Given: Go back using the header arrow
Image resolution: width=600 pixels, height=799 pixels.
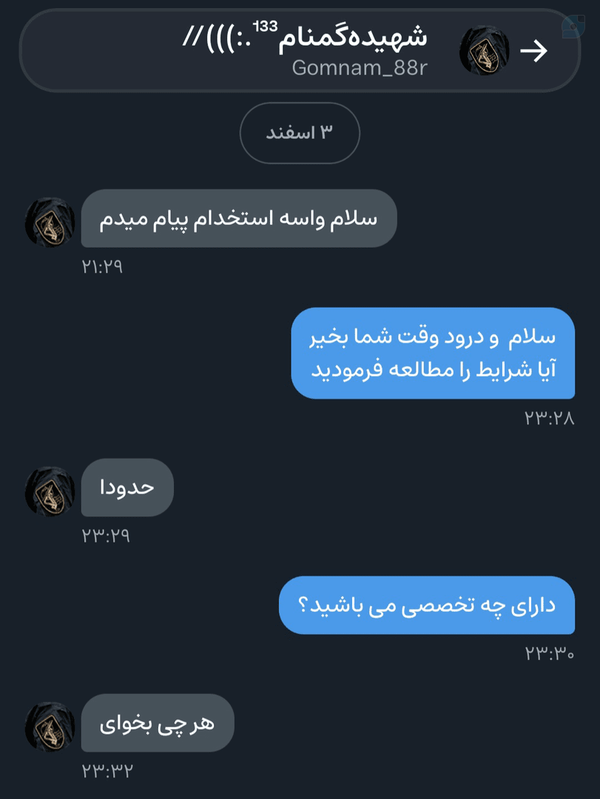Looking at the screenshot, I should 535,51.
